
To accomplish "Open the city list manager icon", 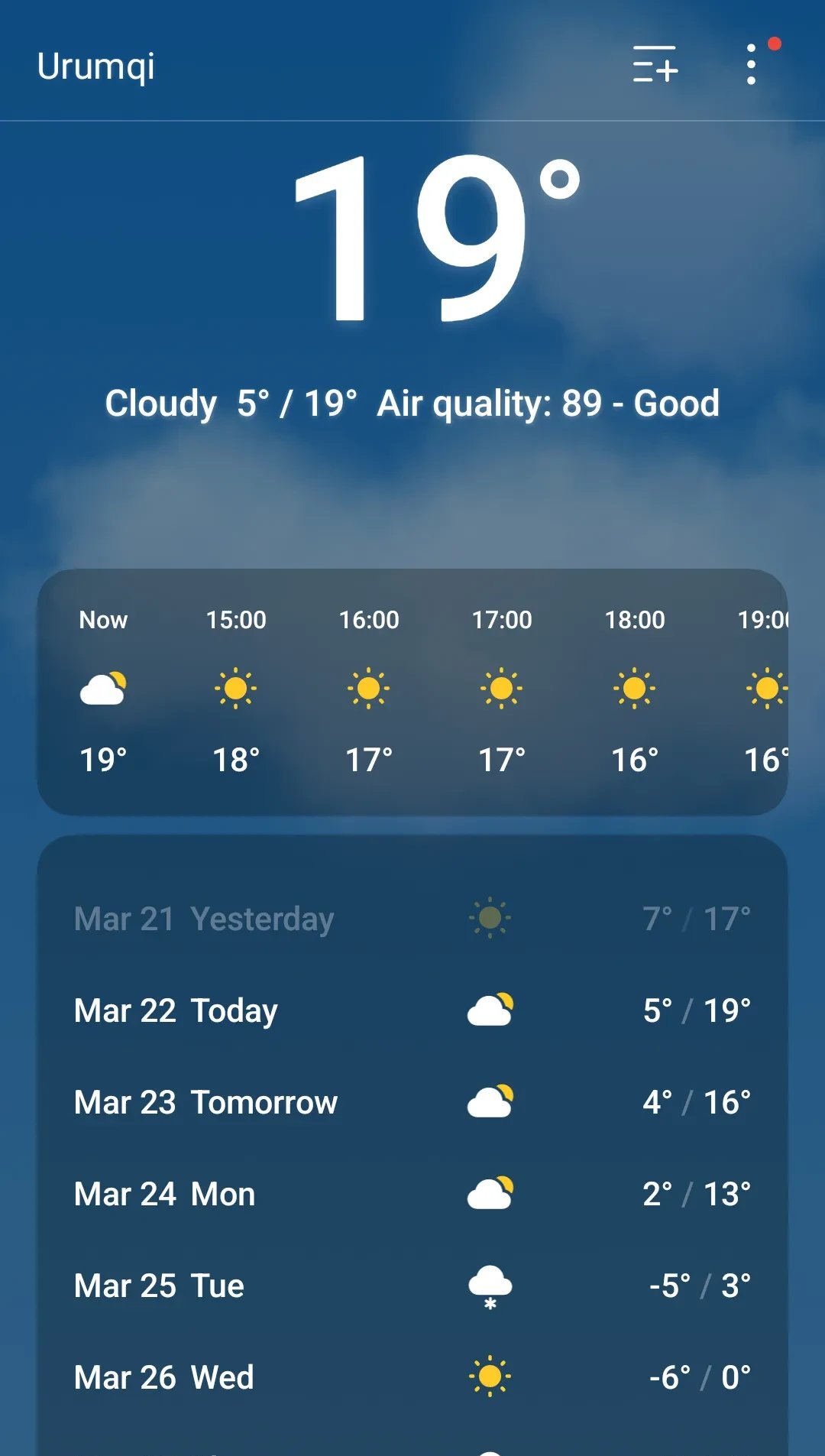I will (x=655, y=64).
